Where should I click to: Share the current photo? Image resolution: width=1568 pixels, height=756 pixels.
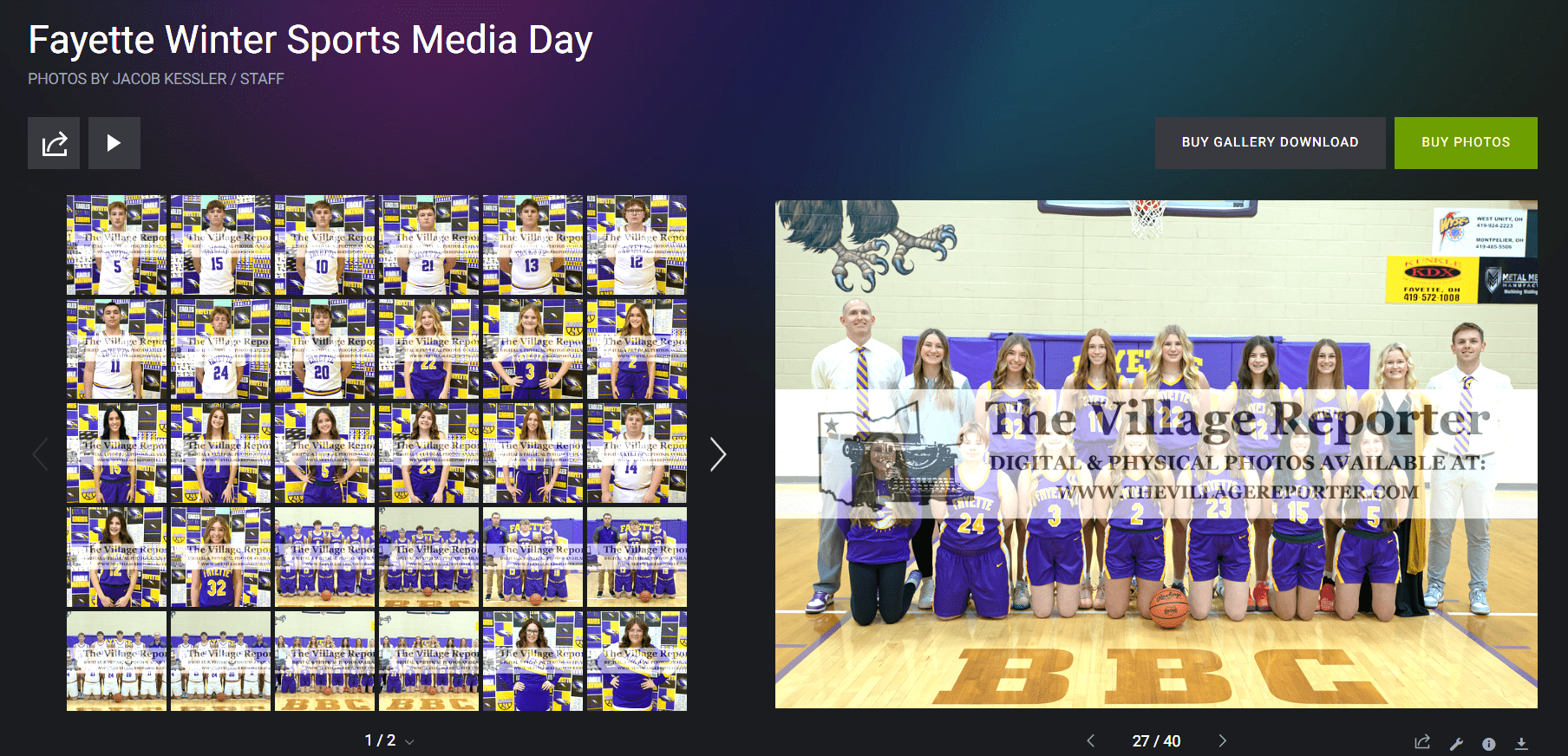click(x=1422, y=743)
